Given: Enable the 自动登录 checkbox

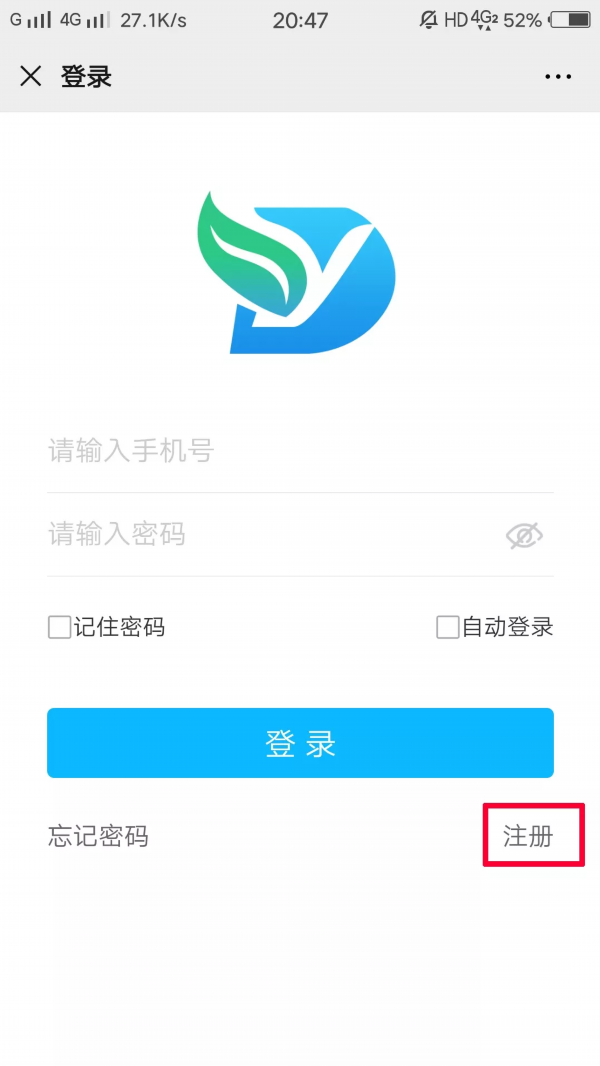Looking at the screenshot, I should tap(447, 628).
